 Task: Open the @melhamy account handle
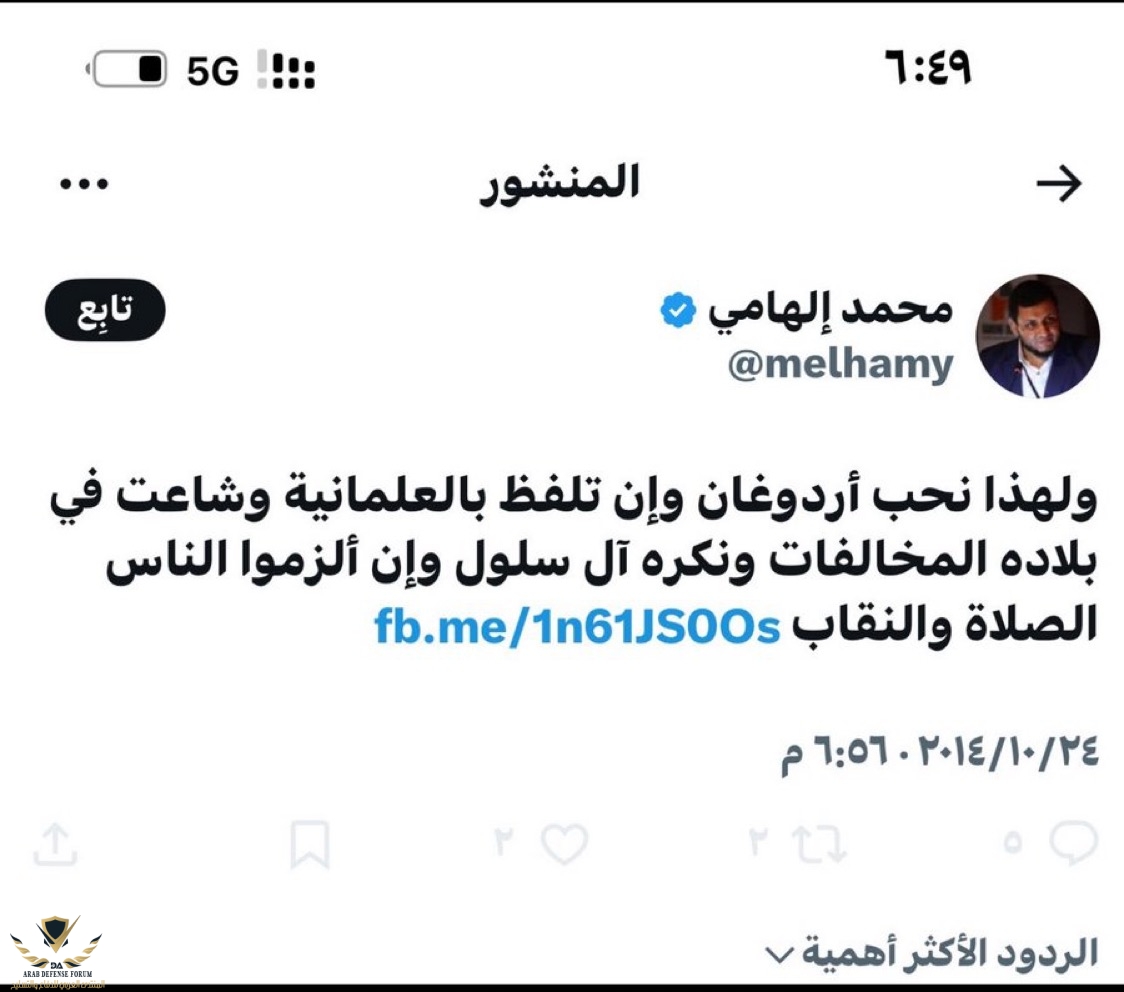tap(840, 367)
